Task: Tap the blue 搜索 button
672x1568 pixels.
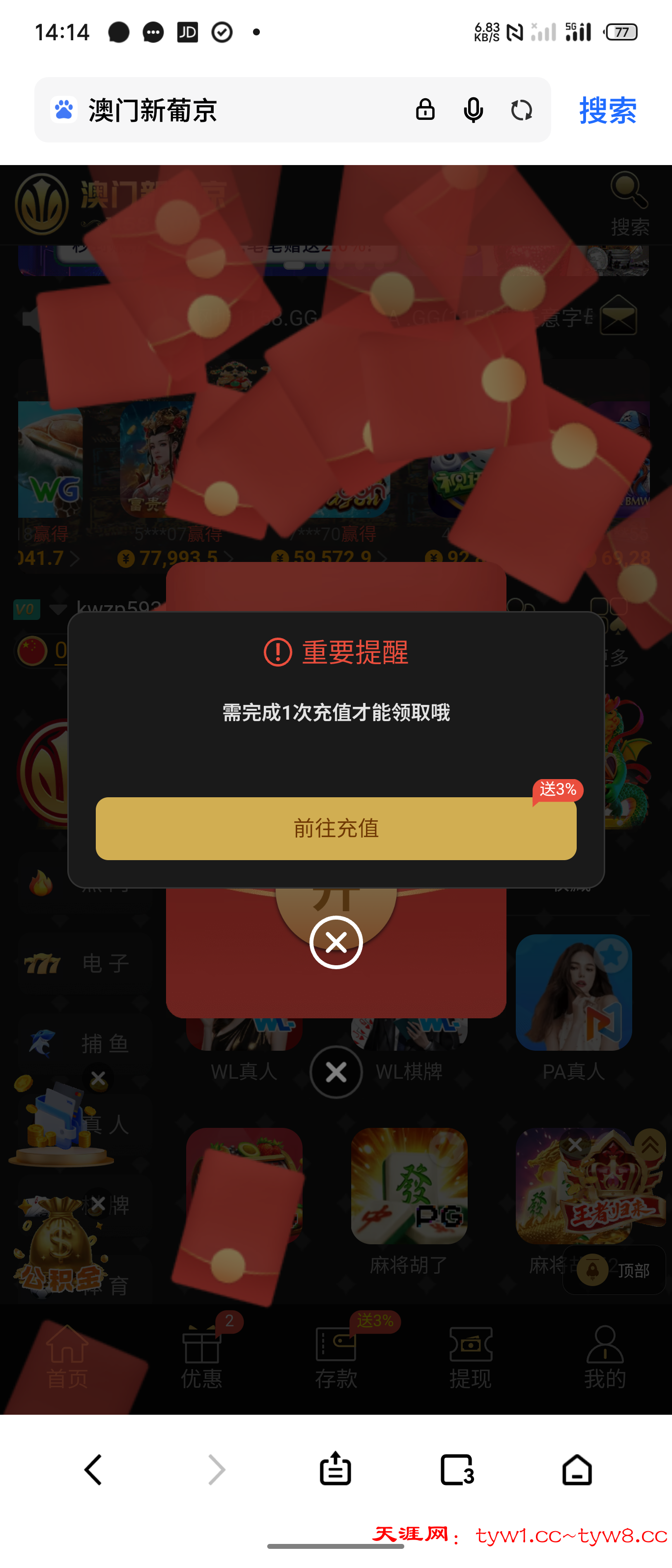Action: click(x=607, y=110)
